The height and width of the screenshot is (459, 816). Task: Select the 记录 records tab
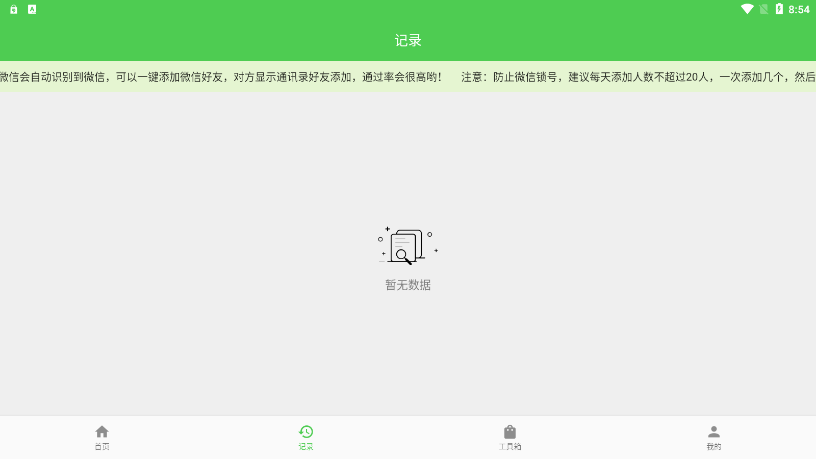(306, 437)
